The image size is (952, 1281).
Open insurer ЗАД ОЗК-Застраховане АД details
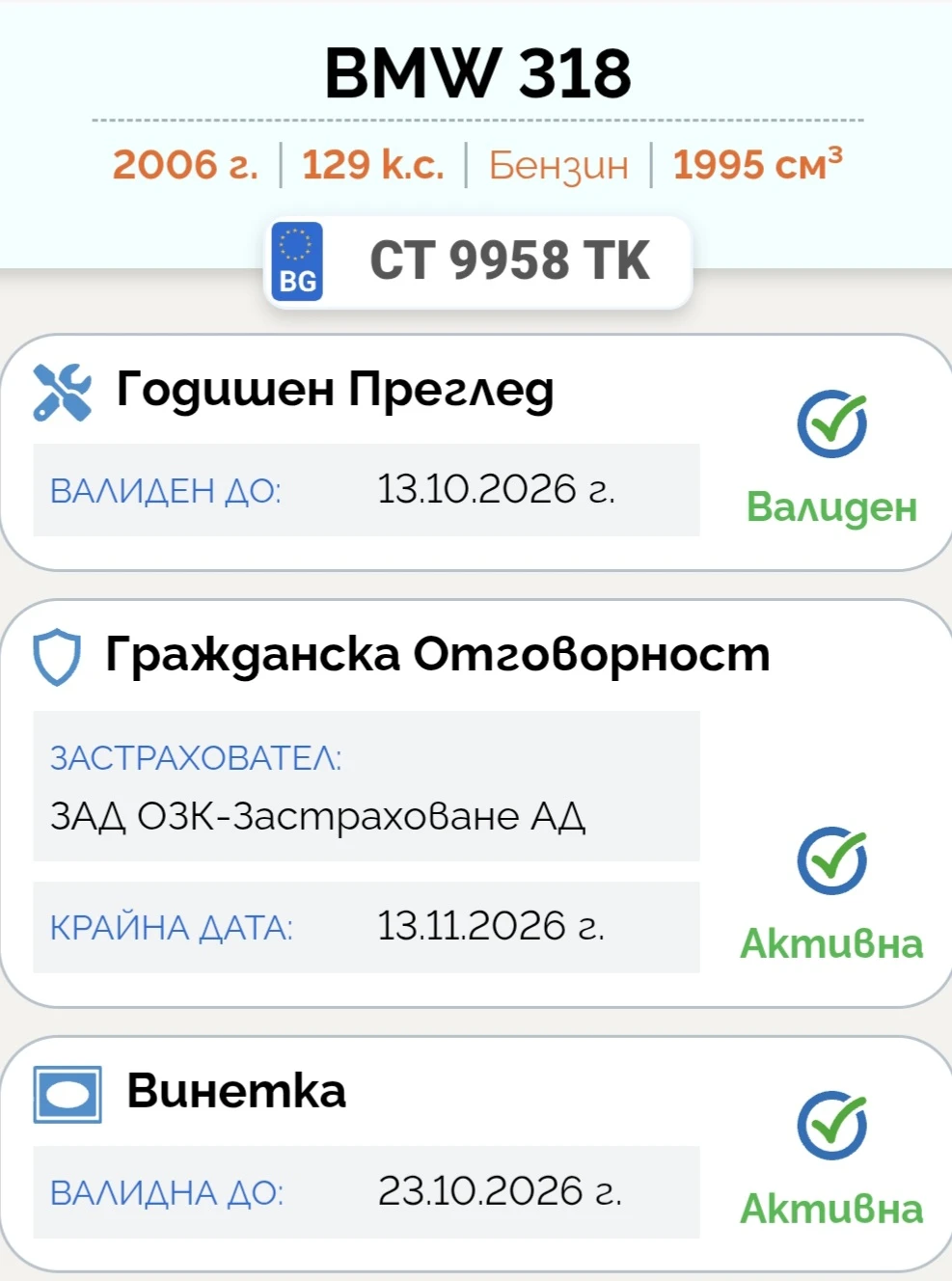point(318,817)
